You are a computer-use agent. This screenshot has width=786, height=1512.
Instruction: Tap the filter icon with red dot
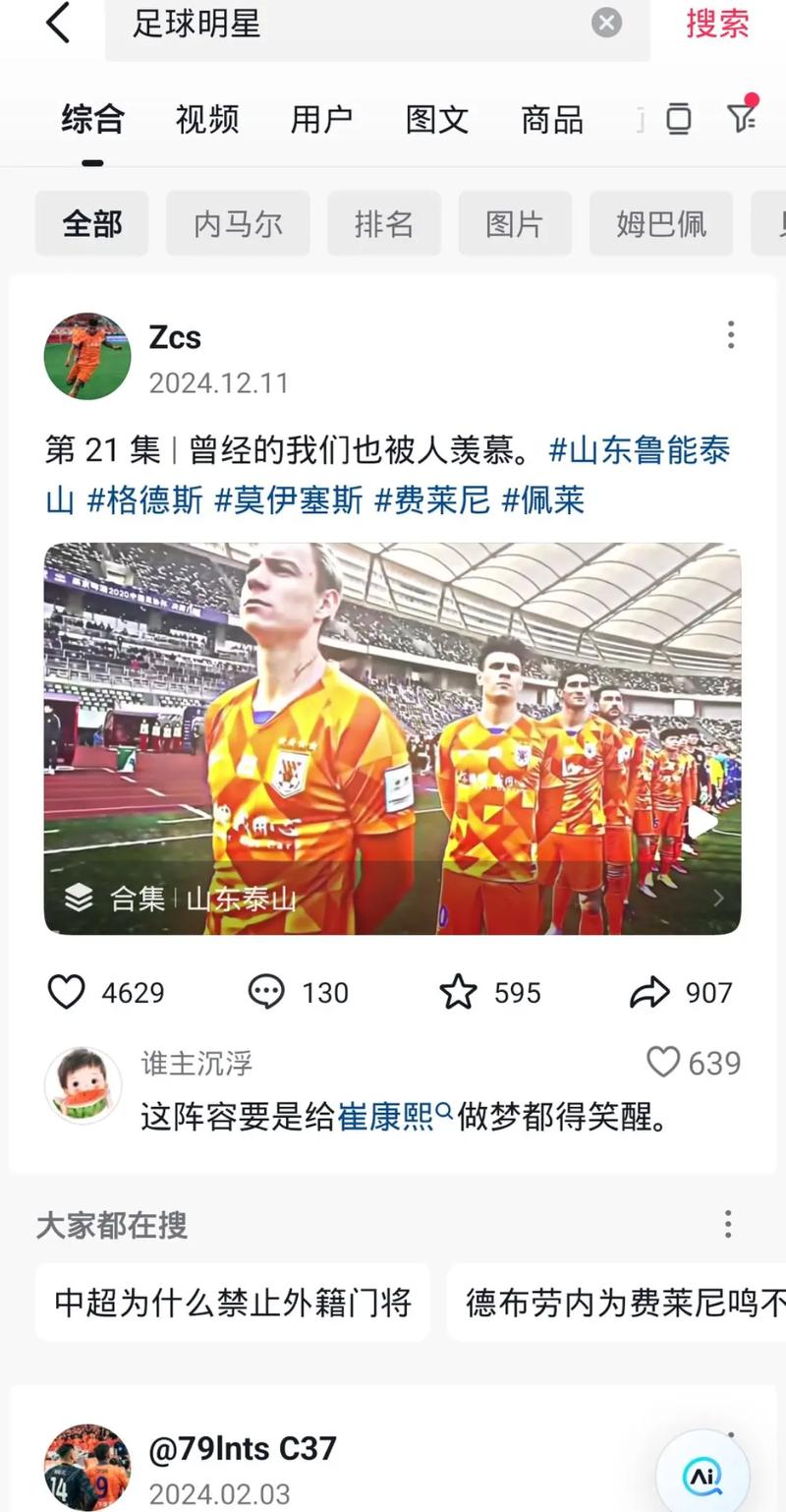click(741, 118)
